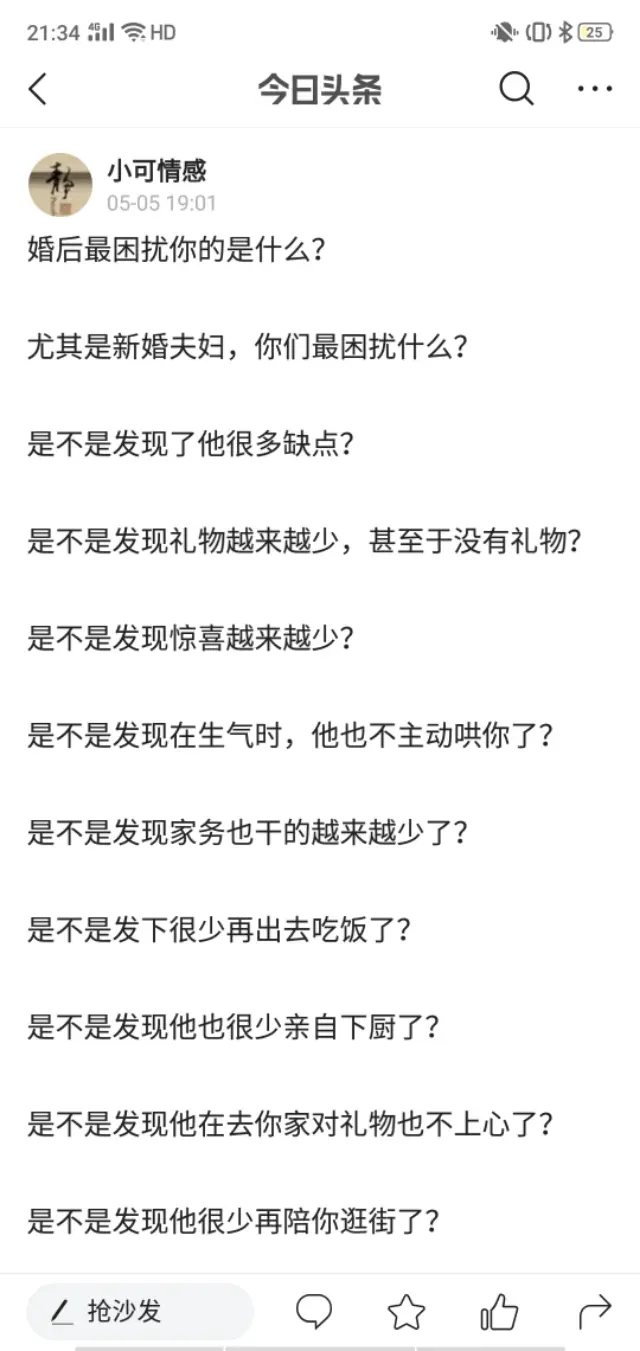Open the three-dot overflow menu

[595, 90]
